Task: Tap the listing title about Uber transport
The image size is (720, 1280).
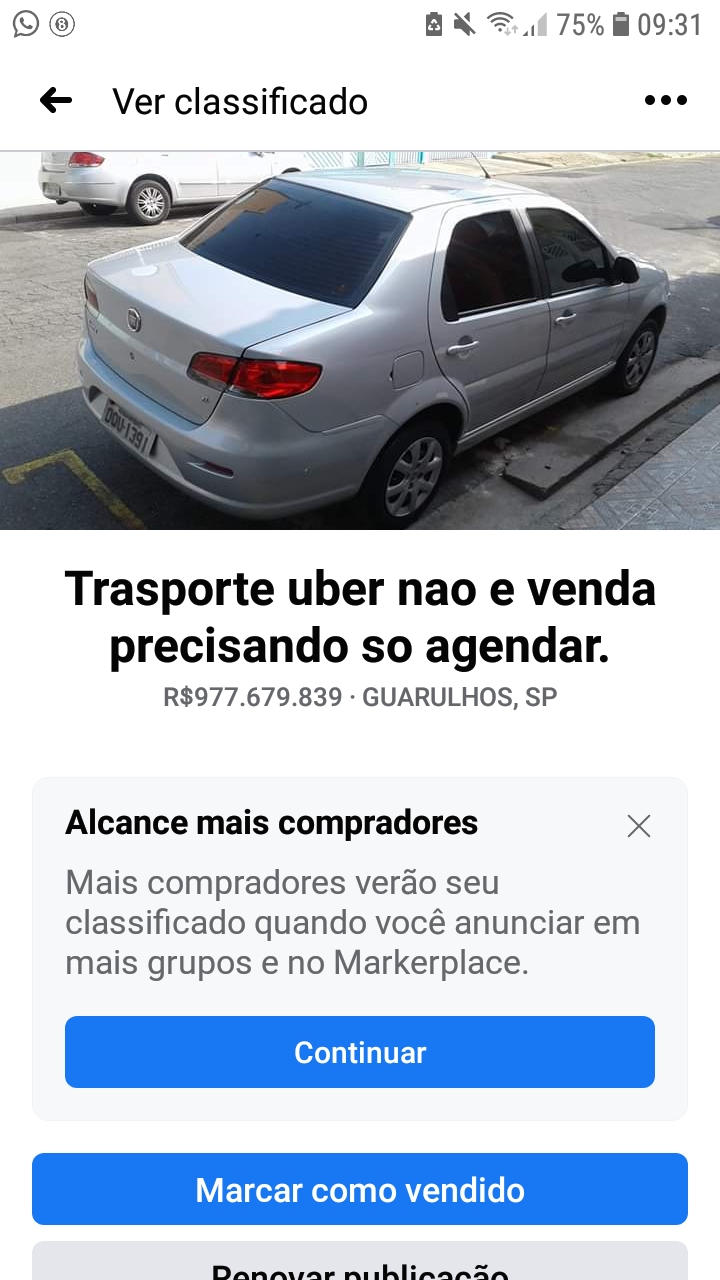Action: click(x=360, y=617)
